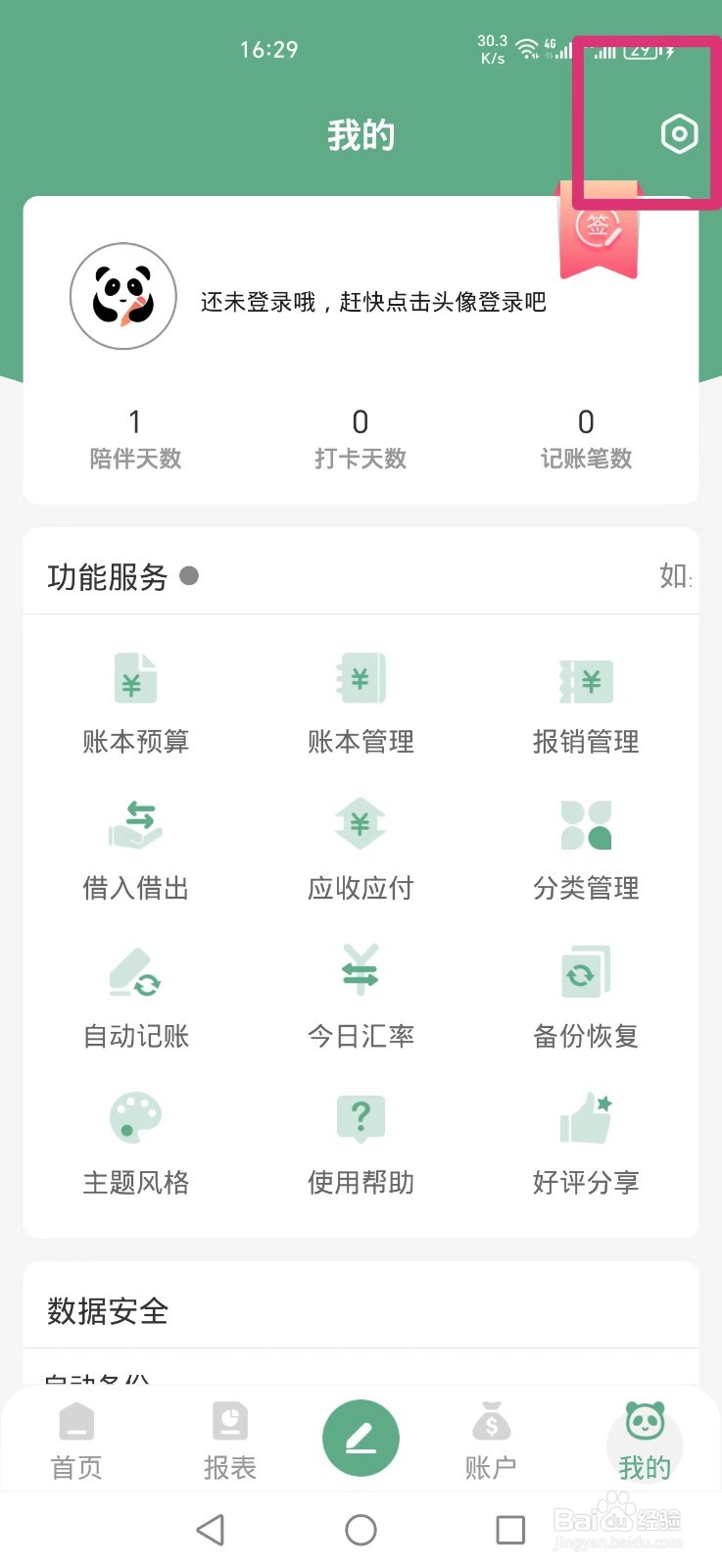Add a new record with the pencil button

tap(361, 1438)
